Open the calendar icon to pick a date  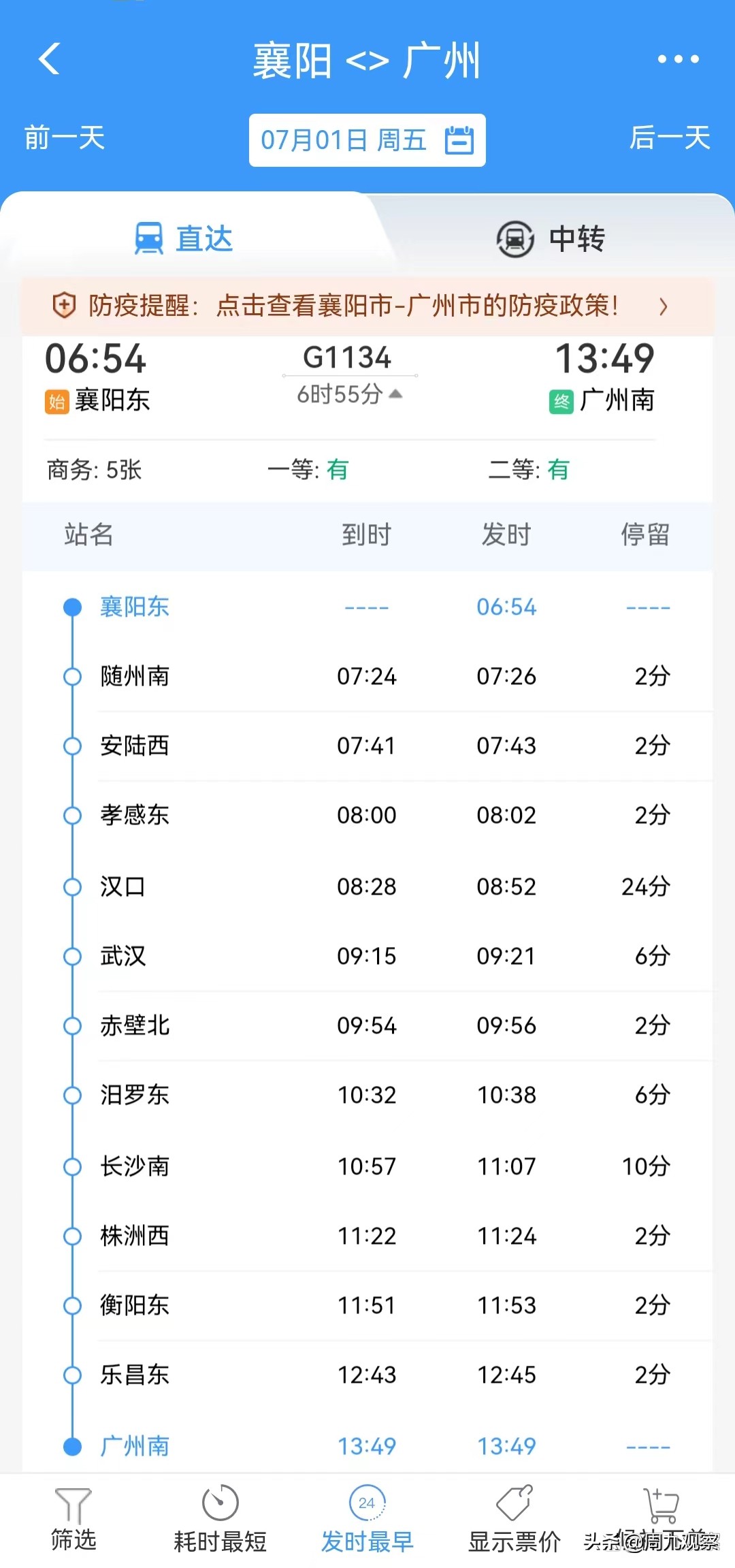[460, 140]
